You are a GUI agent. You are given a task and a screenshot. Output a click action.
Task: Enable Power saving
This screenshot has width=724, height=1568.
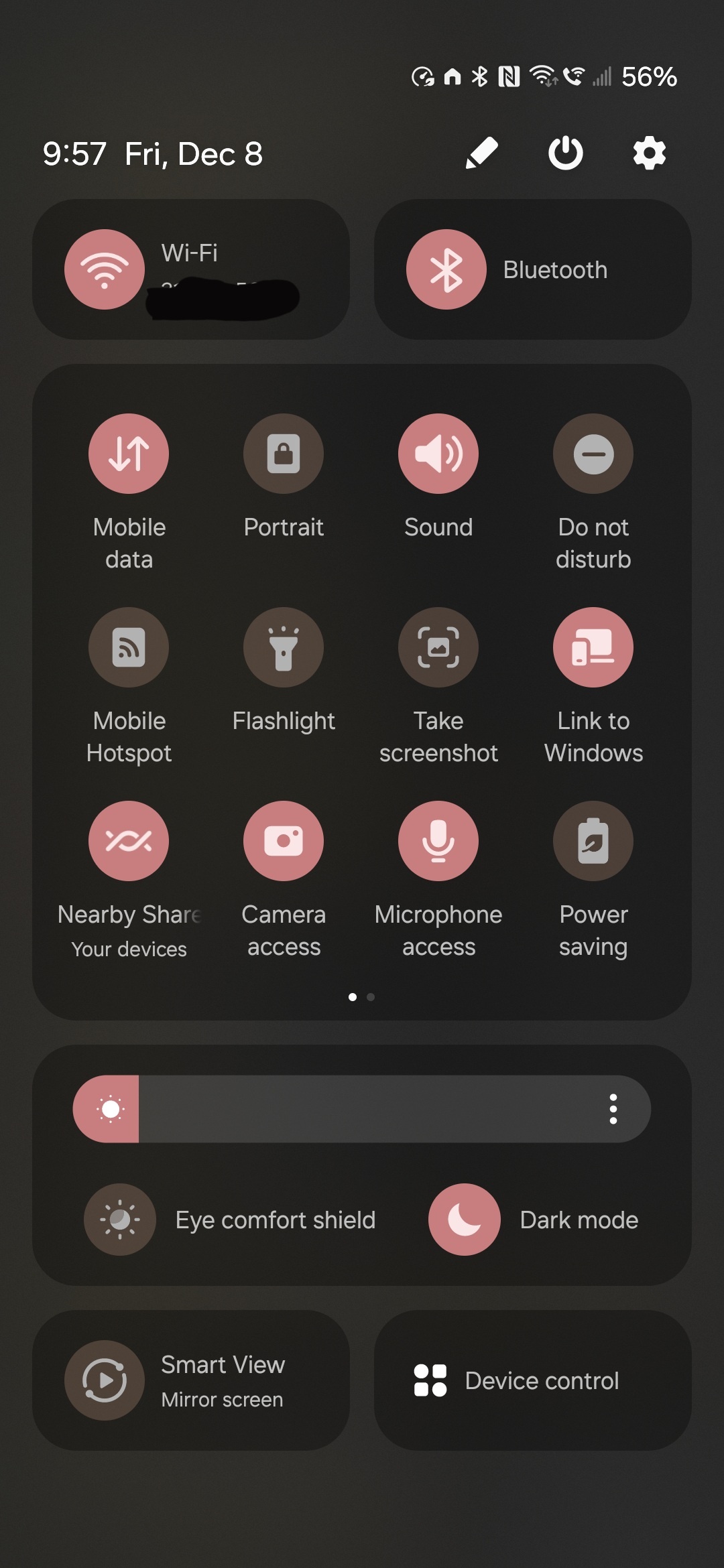593,841
